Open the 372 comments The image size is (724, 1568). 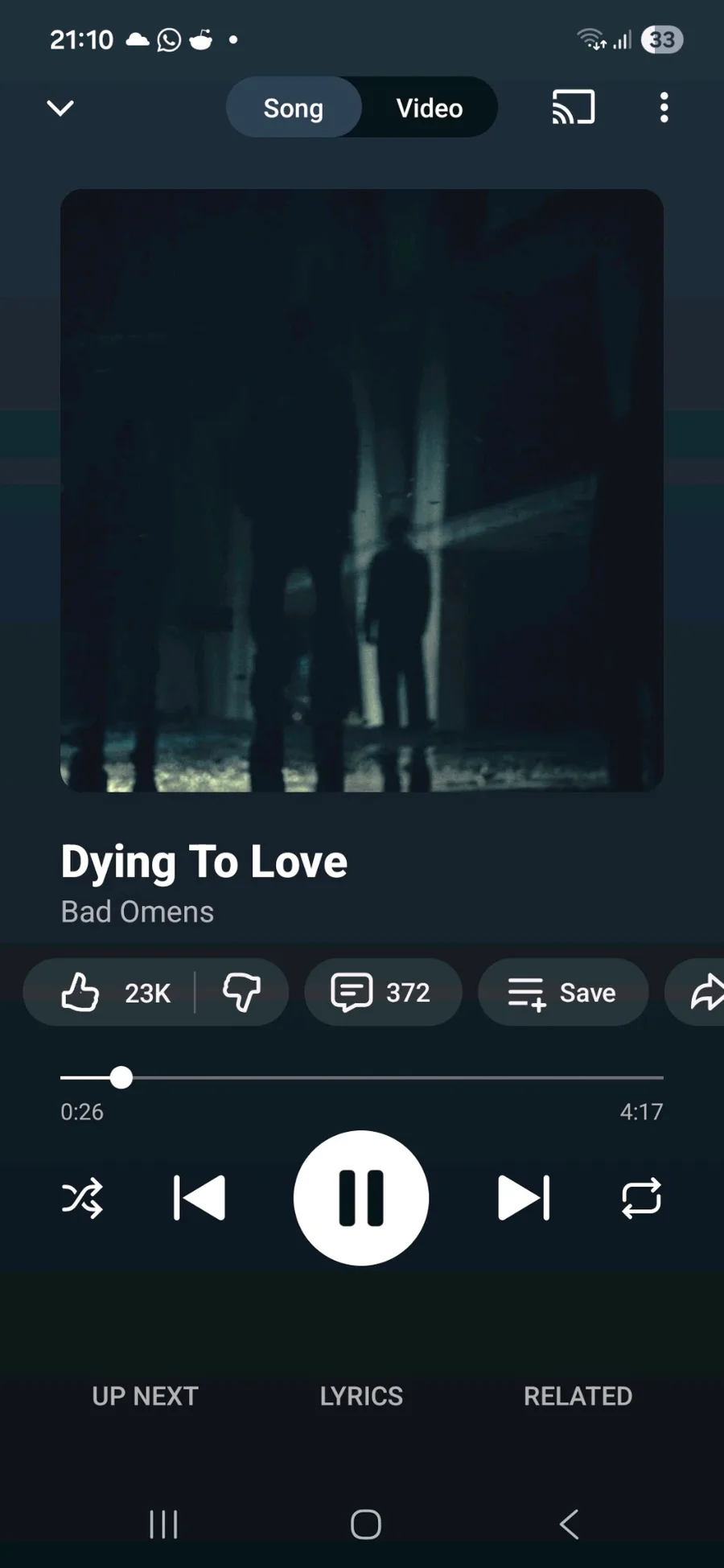click(x=383, y=992)
